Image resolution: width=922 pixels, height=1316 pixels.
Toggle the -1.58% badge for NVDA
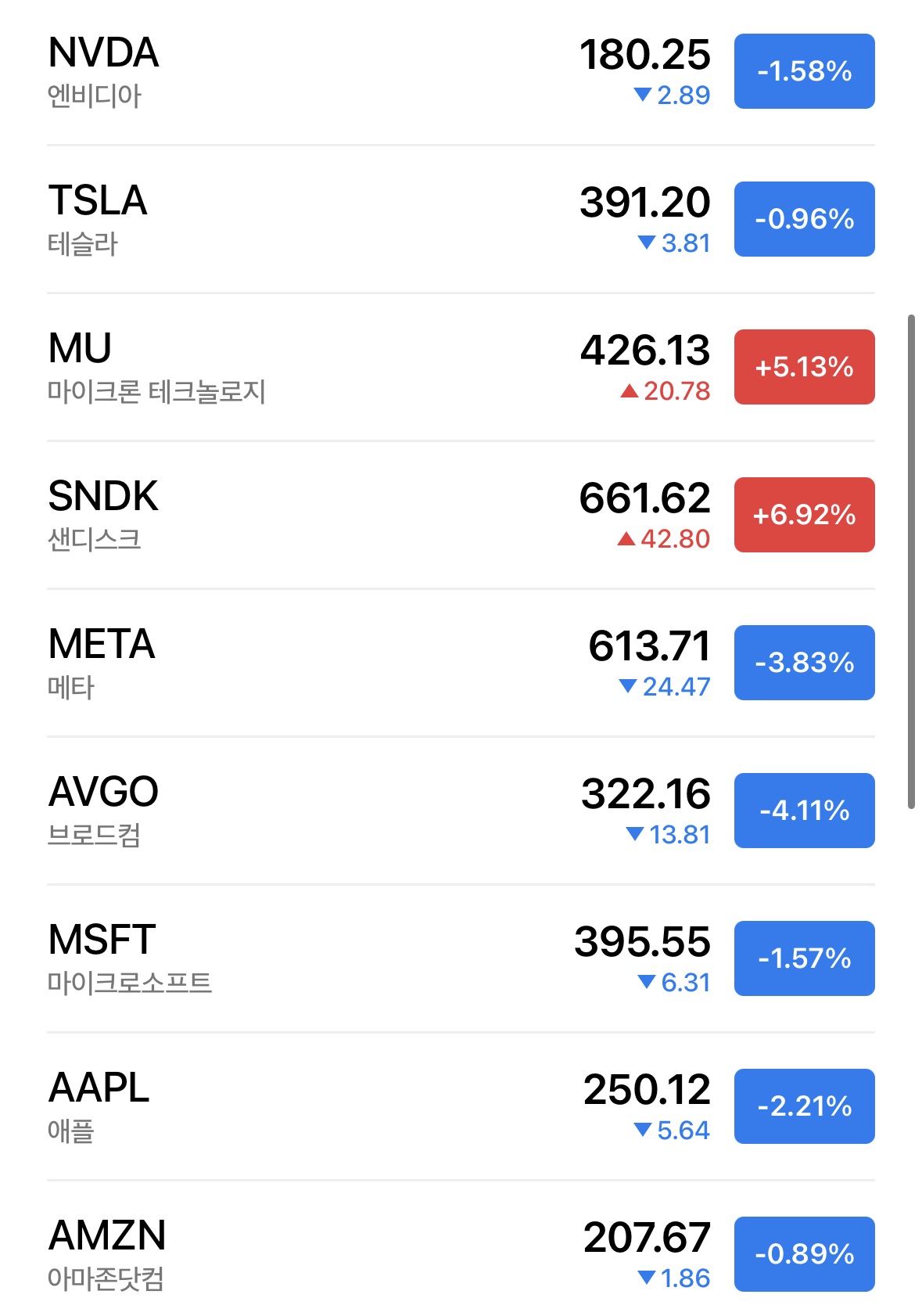(x=804, y=71)
